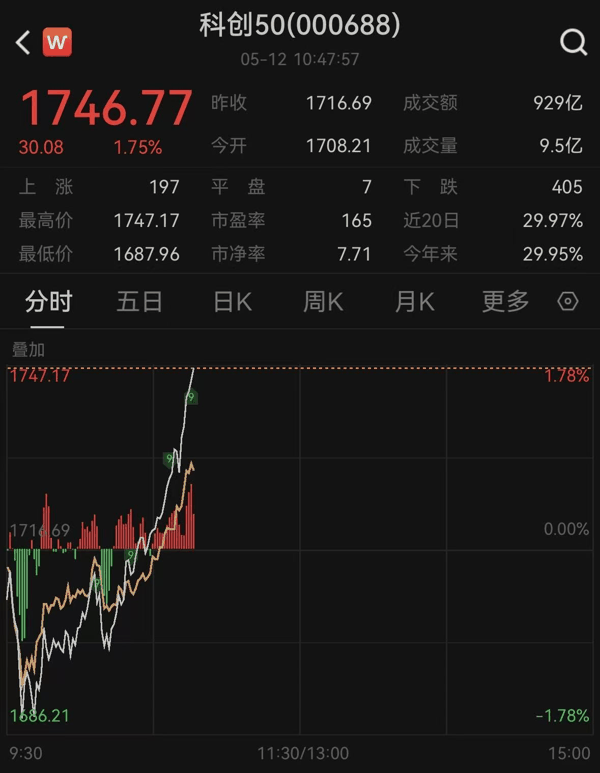The width and height of the screenshot is (600, 773).
Task: Open chart settings hexagon icon
Action: pos(567,301)
